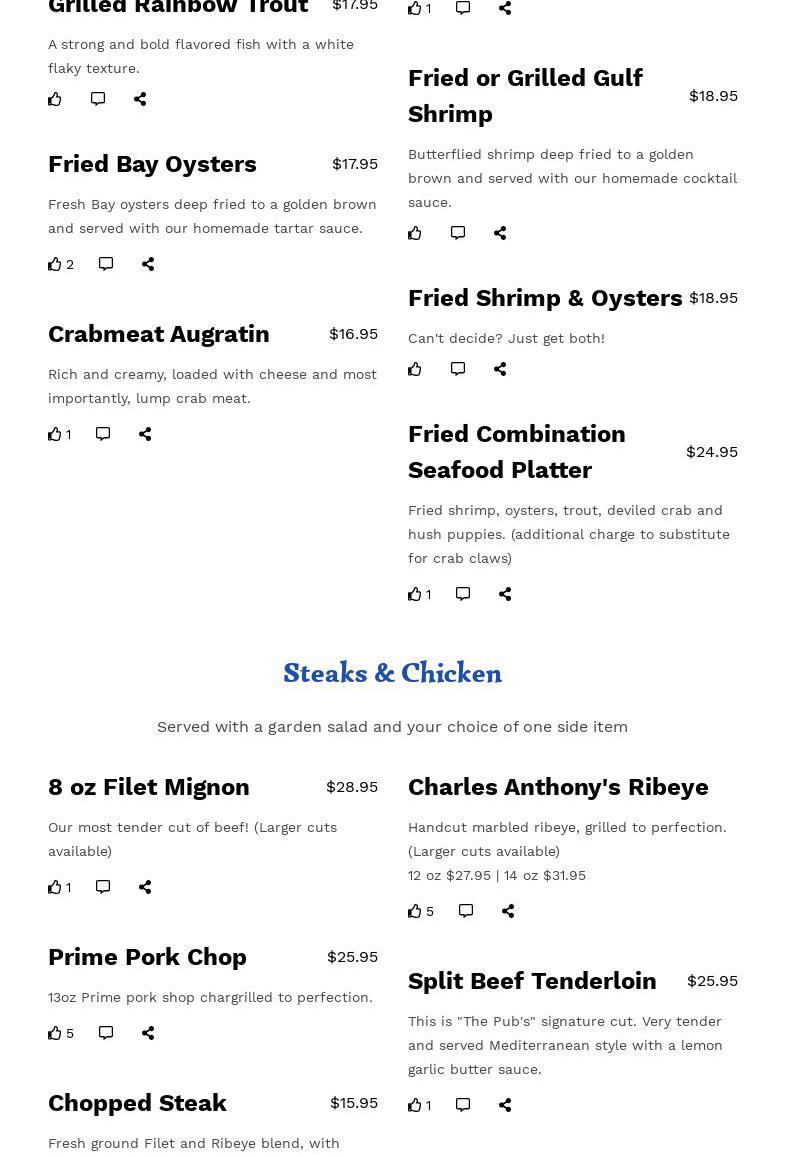Like the Fried Bay Oysters item
Image resolution: width=785 pixels, height=1157 pixels.
tap(55, 264)
